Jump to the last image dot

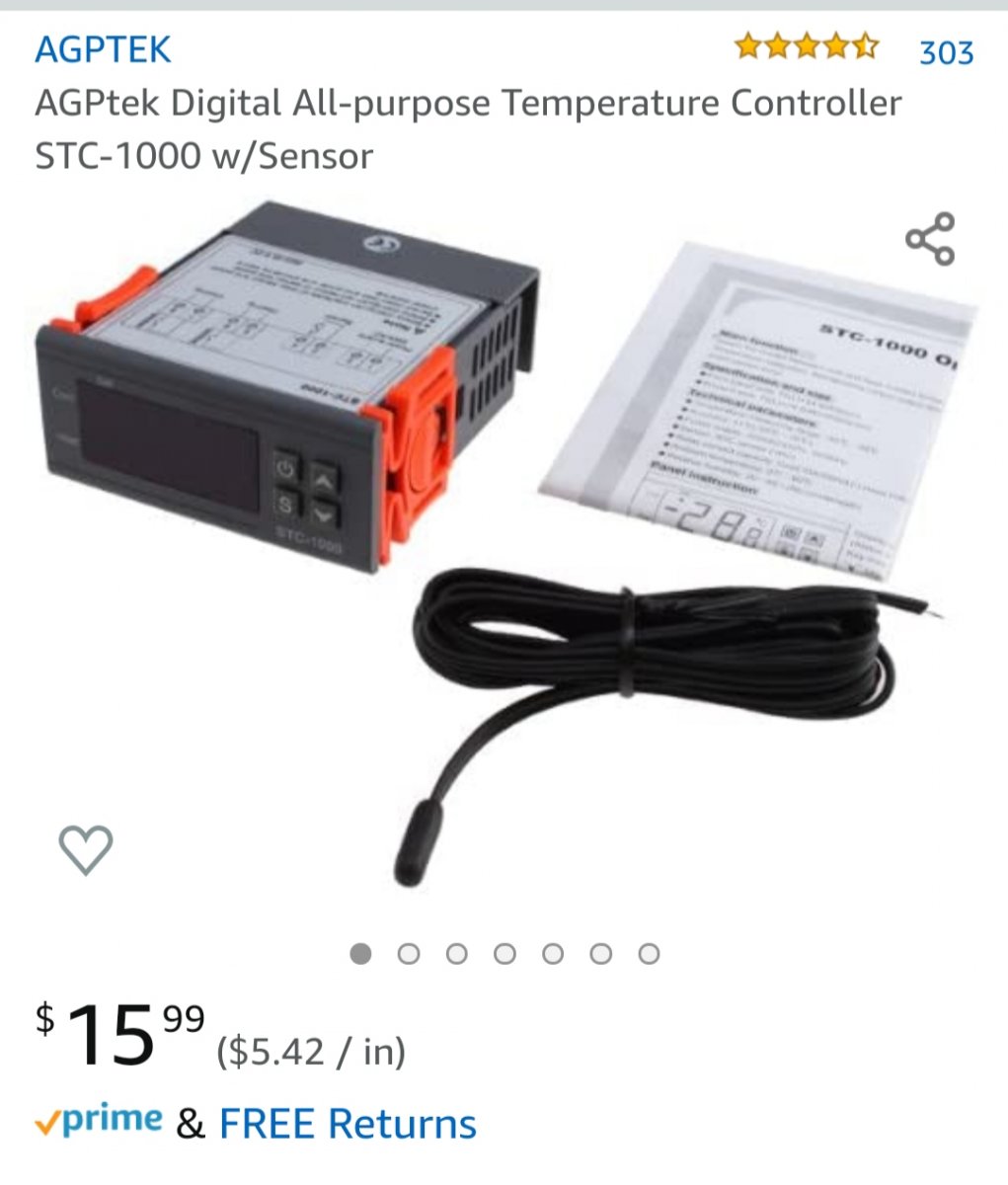pos(649,954)
